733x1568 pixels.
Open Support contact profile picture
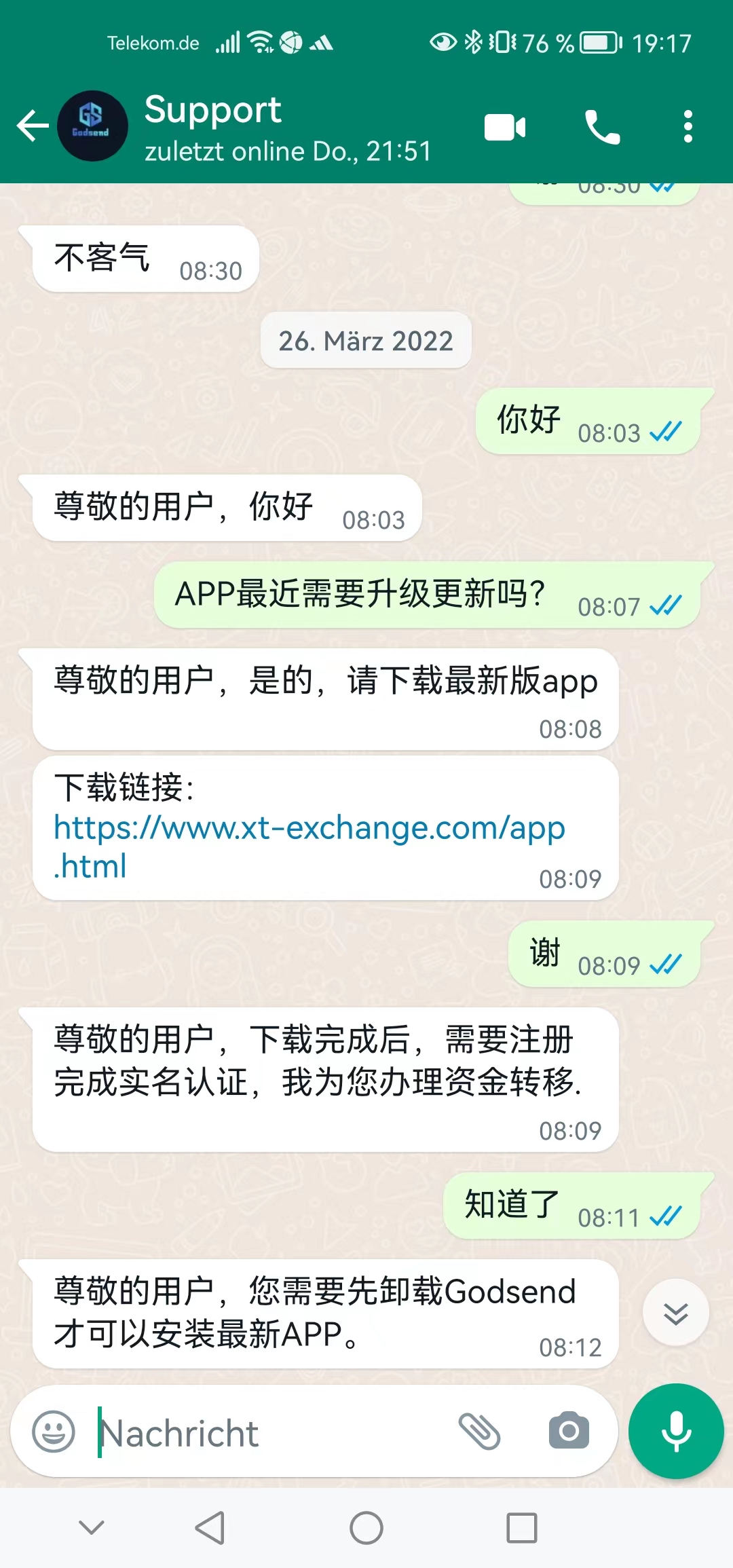[x=92, y=126]
